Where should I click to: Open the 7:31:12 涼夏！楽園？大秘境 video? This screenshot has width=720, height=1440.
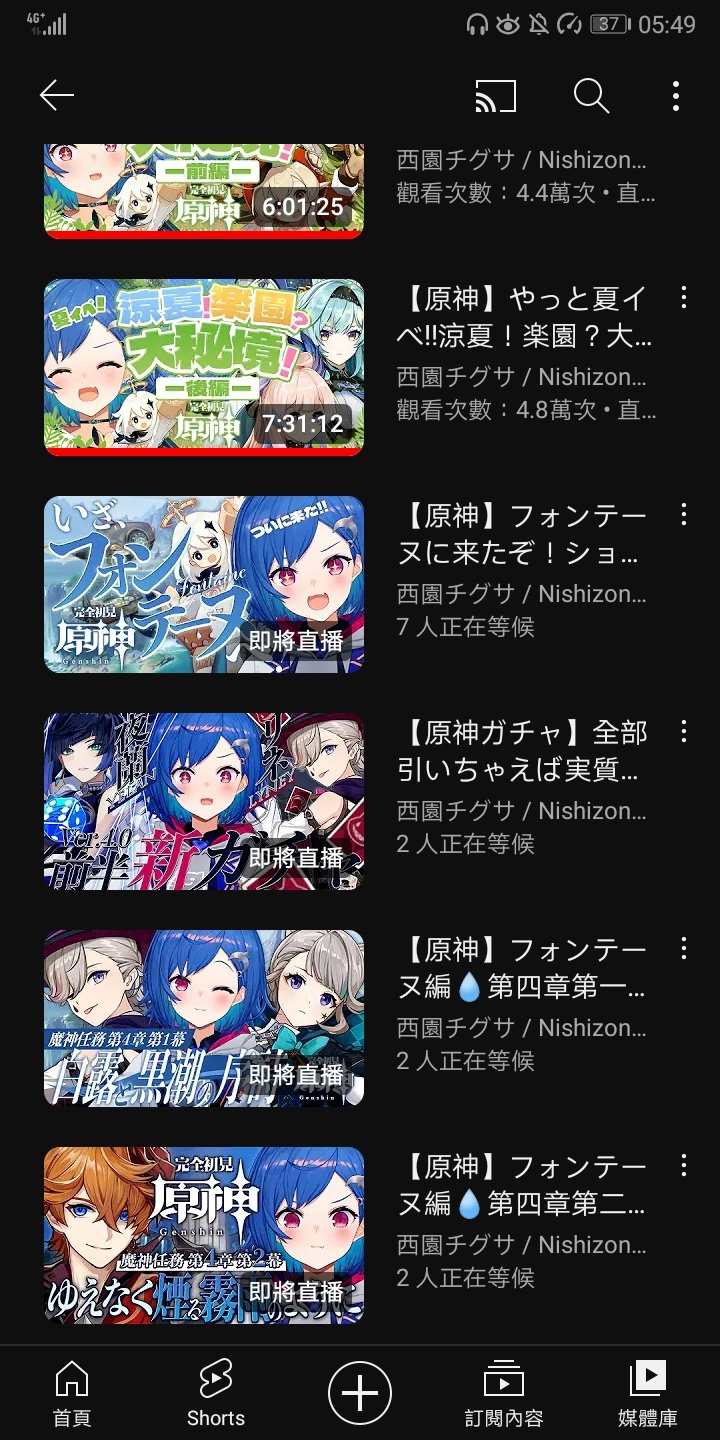pyautogui.click(x=204, y=366)
